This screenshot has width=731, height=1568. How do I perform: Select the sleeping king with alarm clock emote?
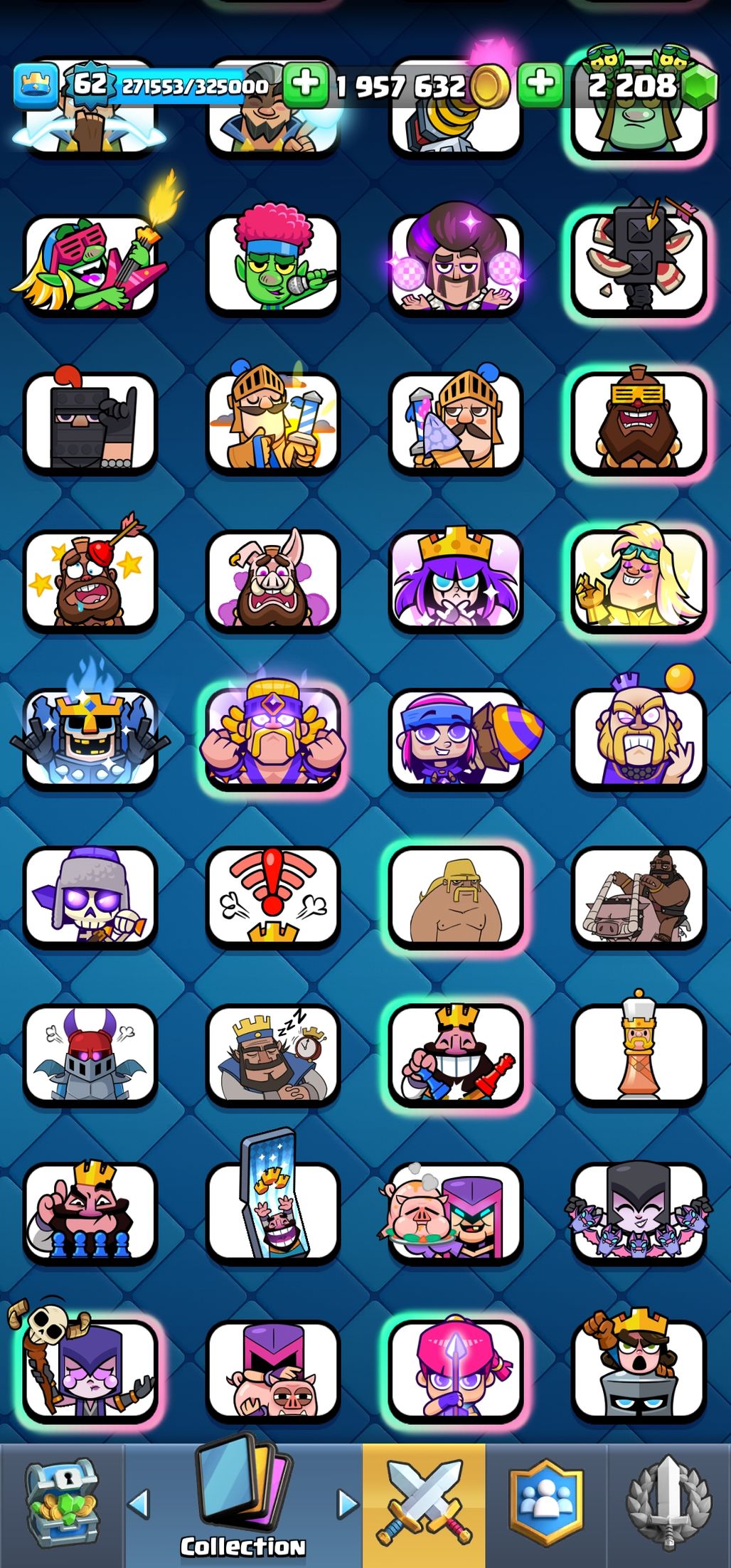pos(273,1056)
